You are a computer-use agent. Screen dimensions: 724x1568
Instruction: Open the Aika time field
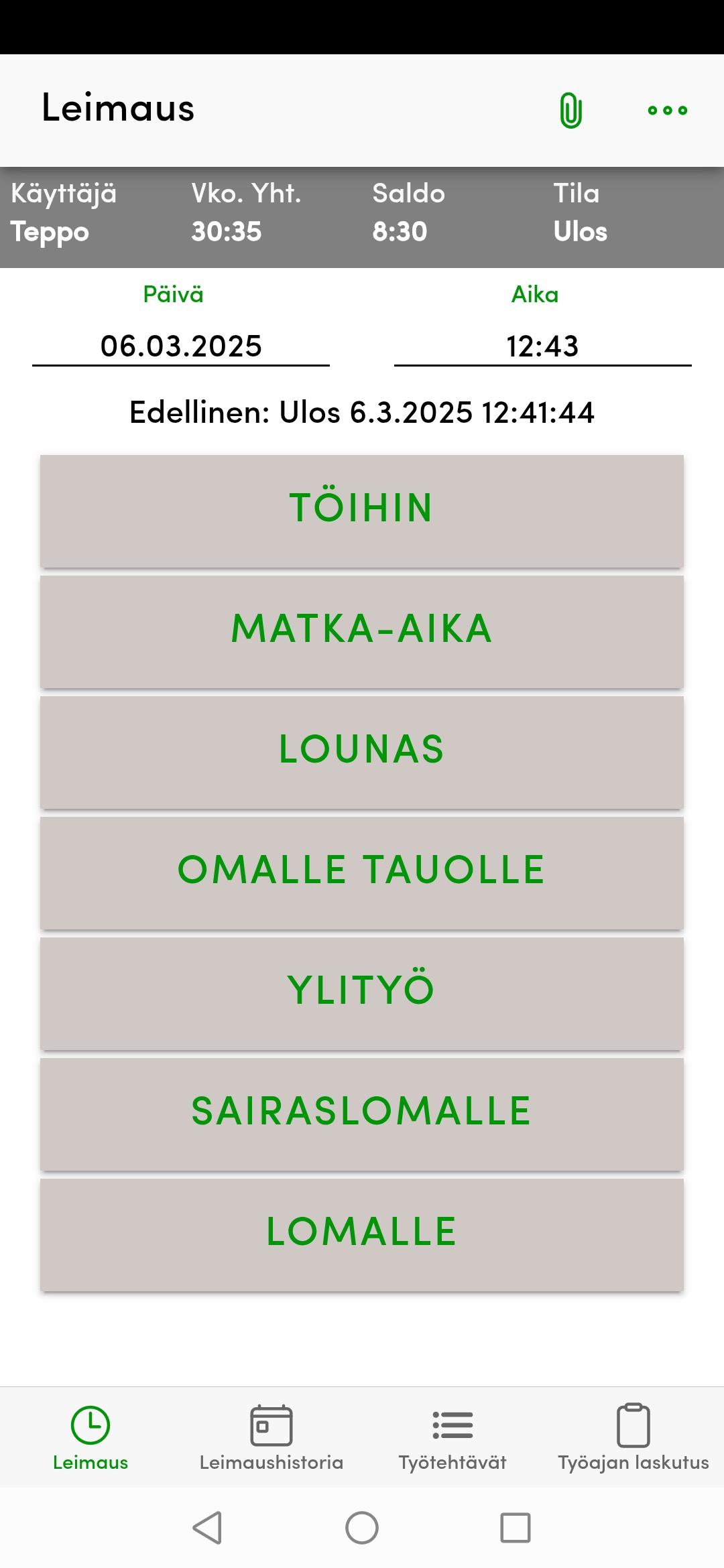542,346
